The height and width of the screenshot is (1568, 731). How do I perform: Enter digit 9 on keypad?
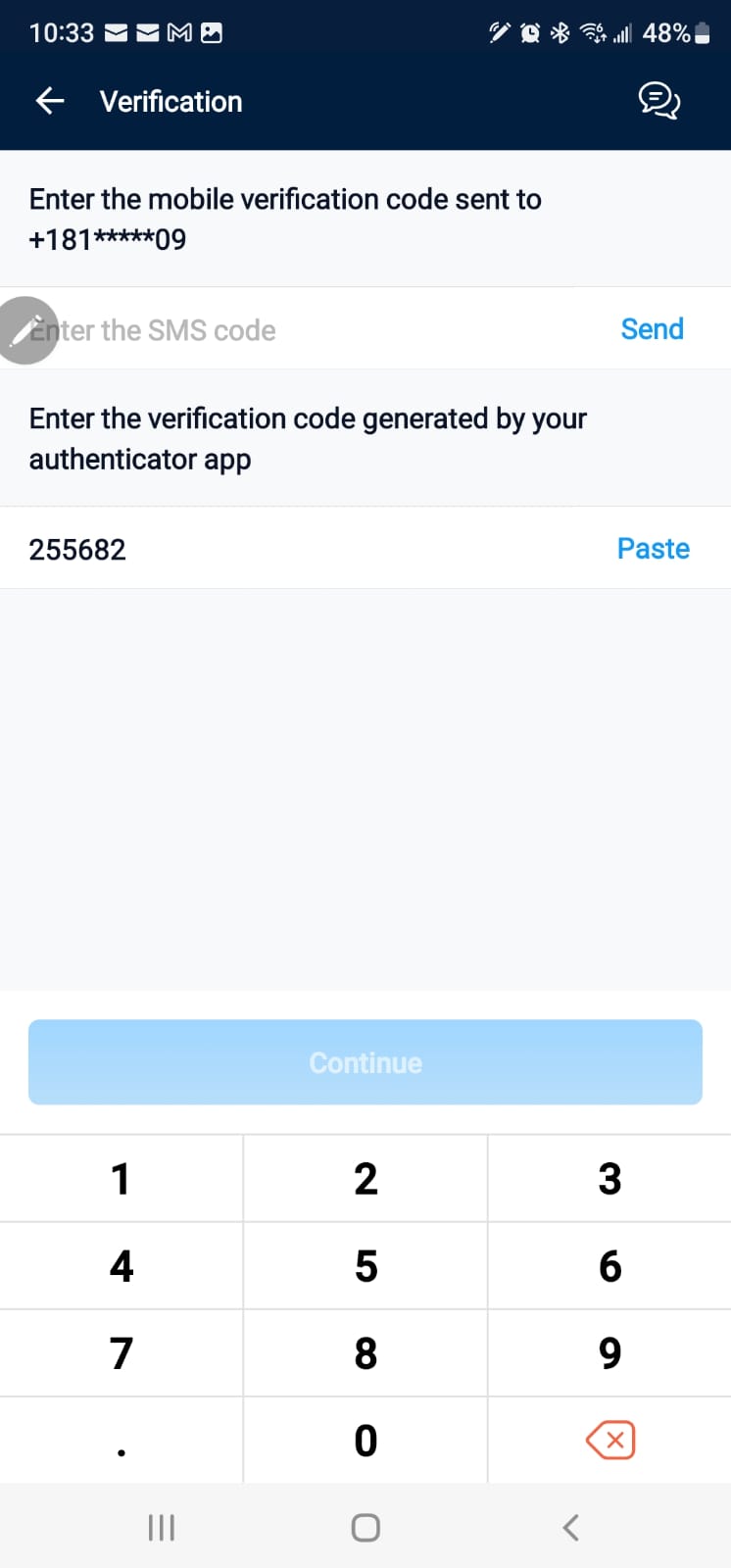609,1353
